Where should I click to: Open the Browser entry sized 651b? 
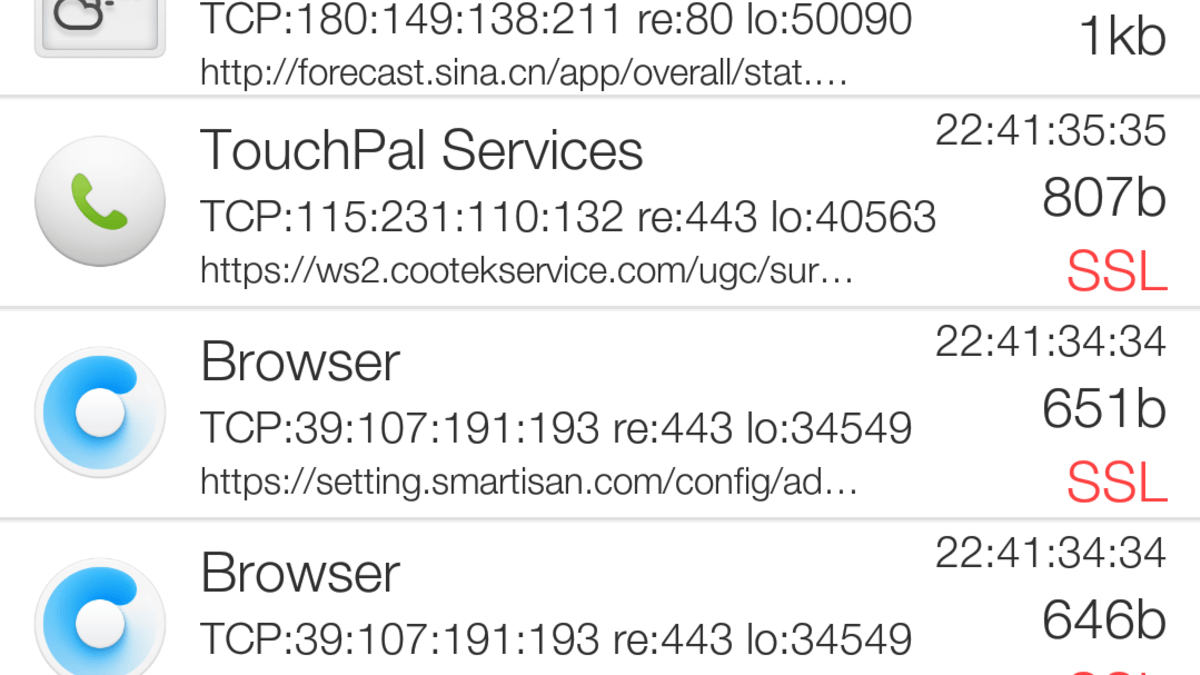600,414
